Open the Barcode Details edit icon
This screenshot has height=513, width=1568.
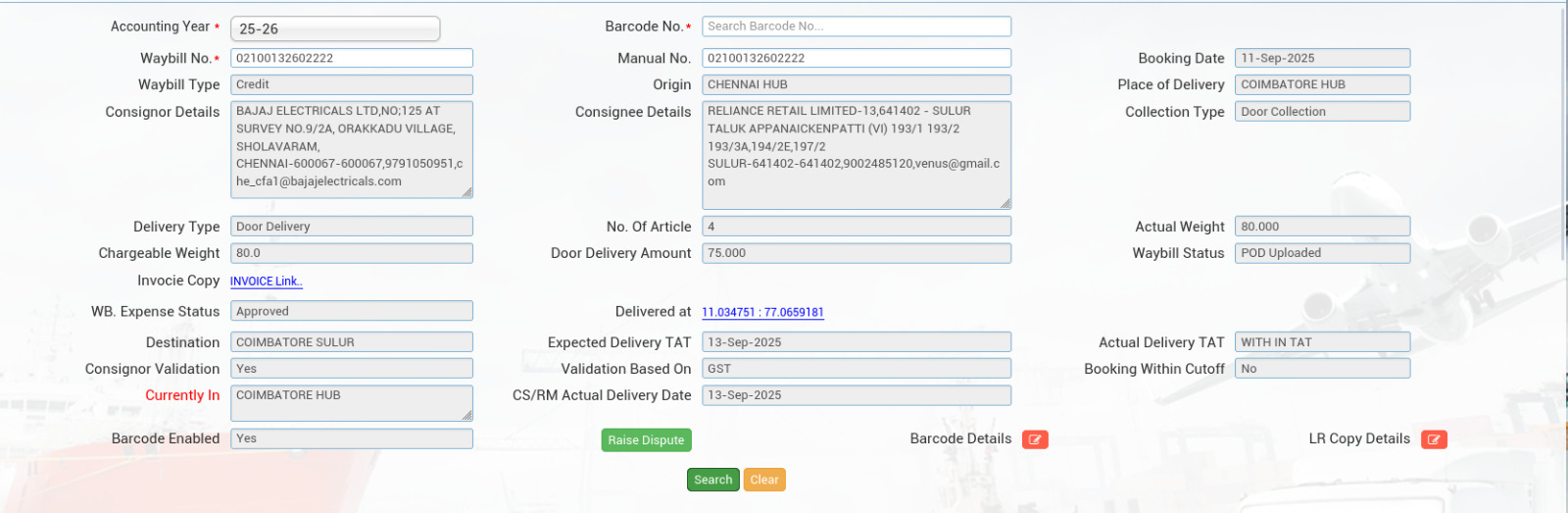click(1035, 439)
